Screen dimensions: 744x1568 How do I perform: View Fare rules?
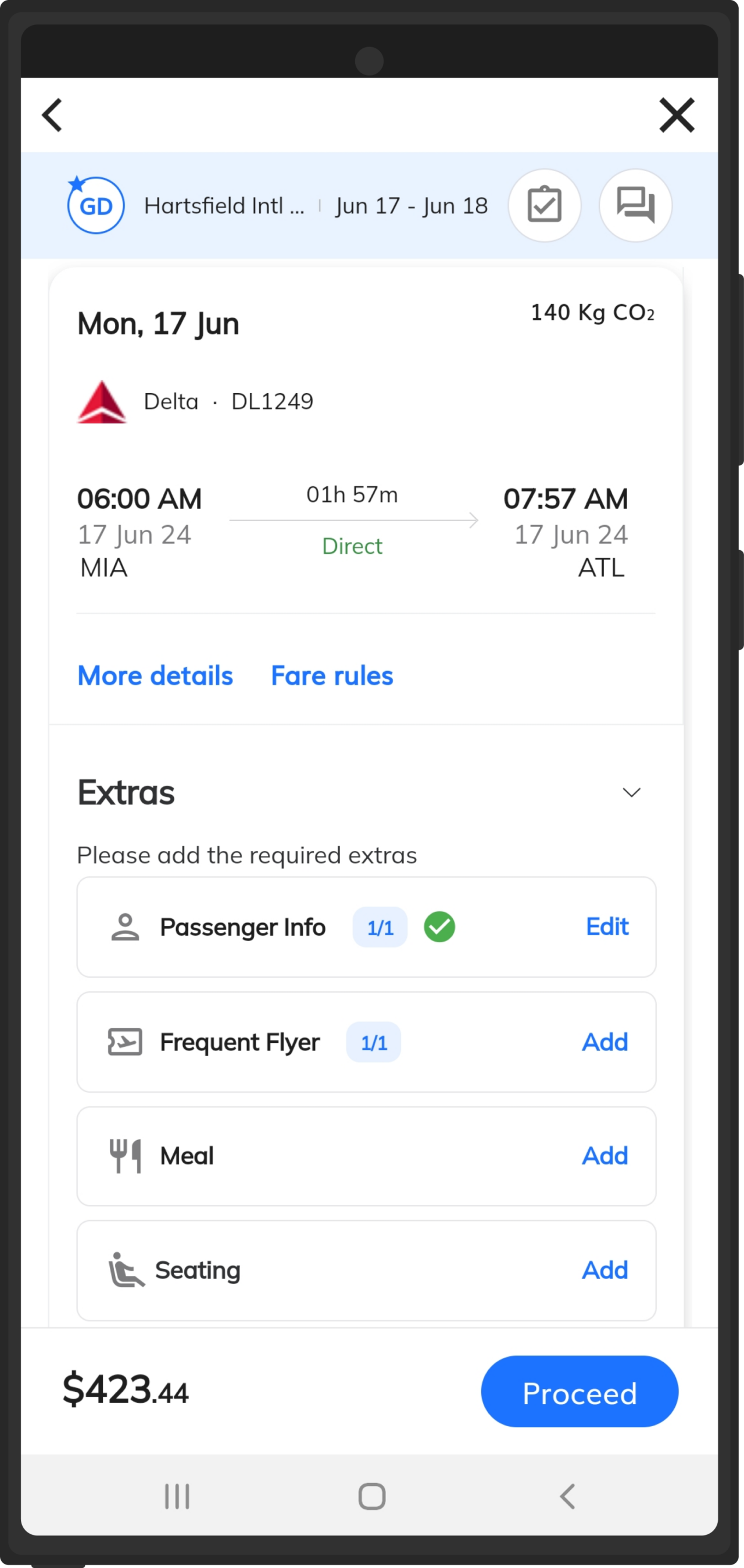(331, 676)
